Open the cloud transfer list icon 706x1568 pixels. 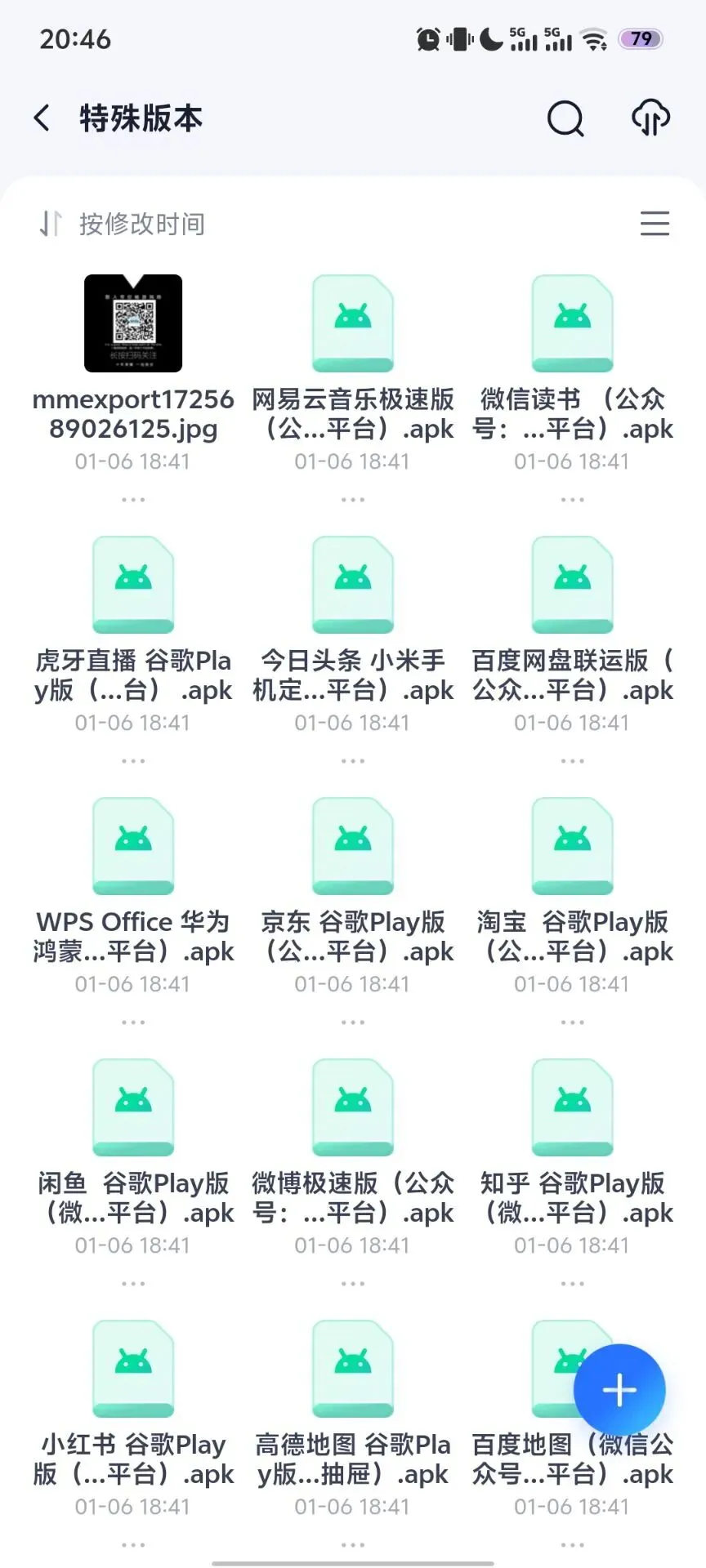coord(650,118)
